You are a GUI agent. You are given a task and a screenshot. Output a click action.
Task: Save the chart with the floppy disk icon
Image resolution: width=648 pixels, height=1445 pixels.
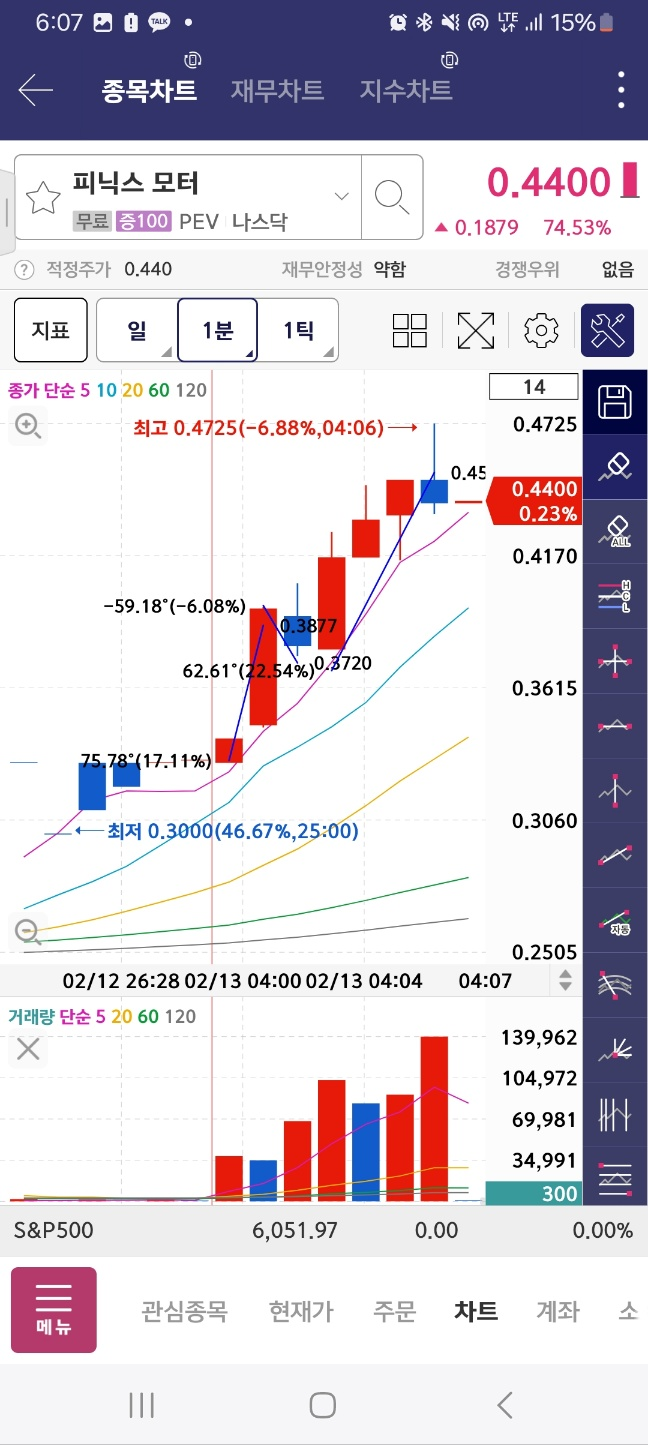click(614, 402)
